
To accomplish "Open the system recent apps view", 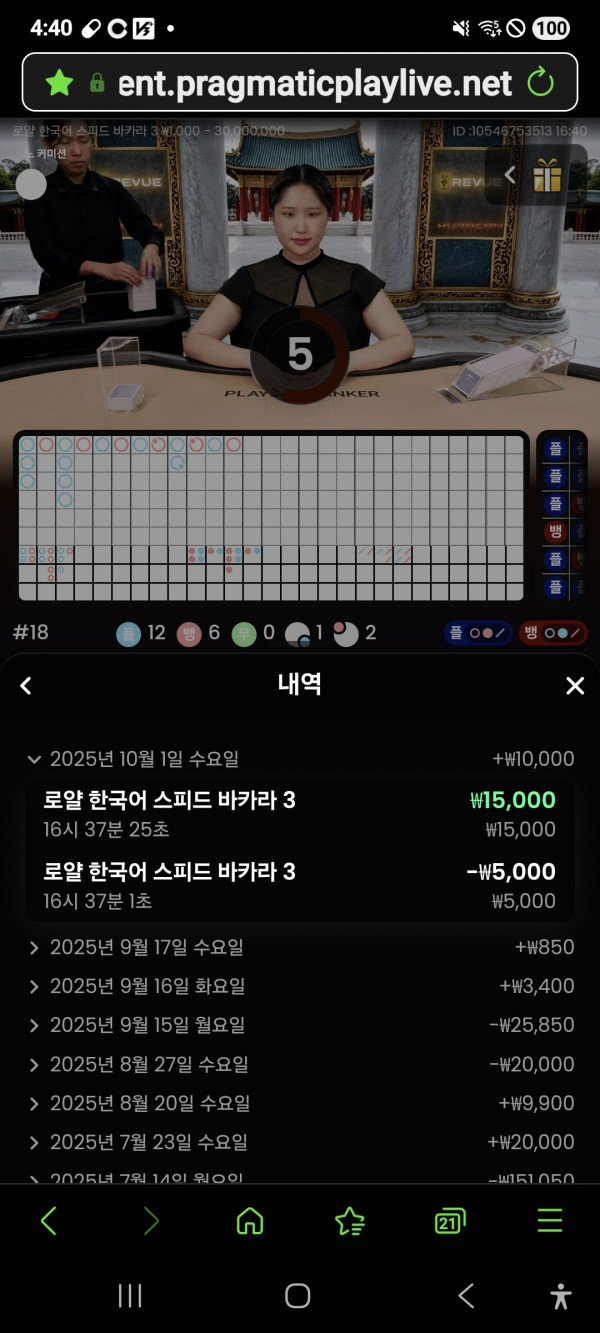I will tap(130, 1296).
